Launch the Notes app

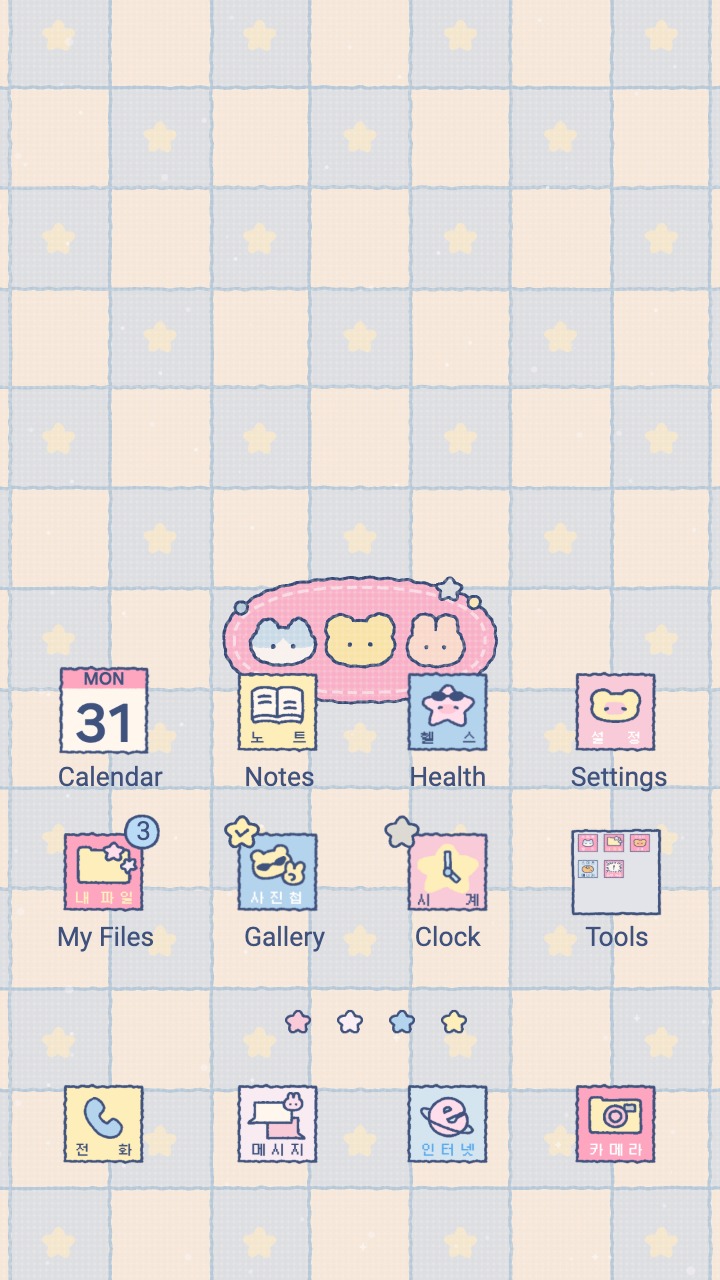(x=278, y=712)
